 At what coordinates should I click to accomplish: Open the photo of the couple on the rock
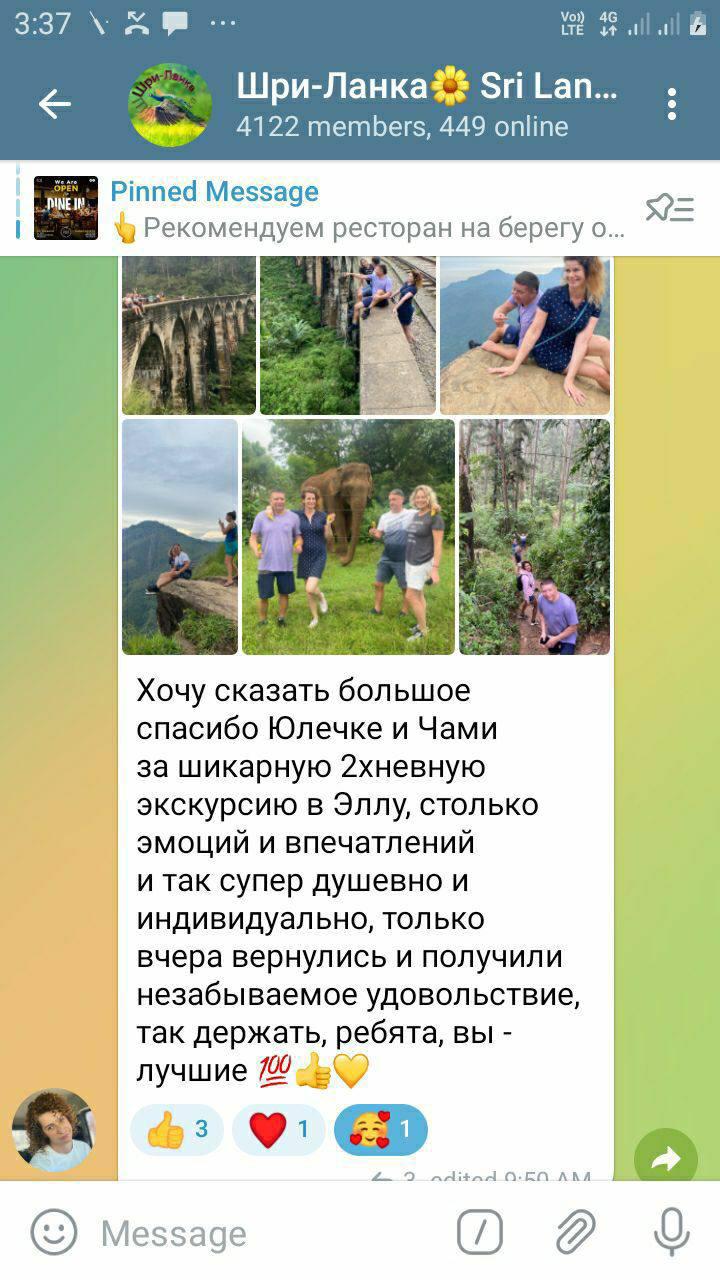(525, 335)
